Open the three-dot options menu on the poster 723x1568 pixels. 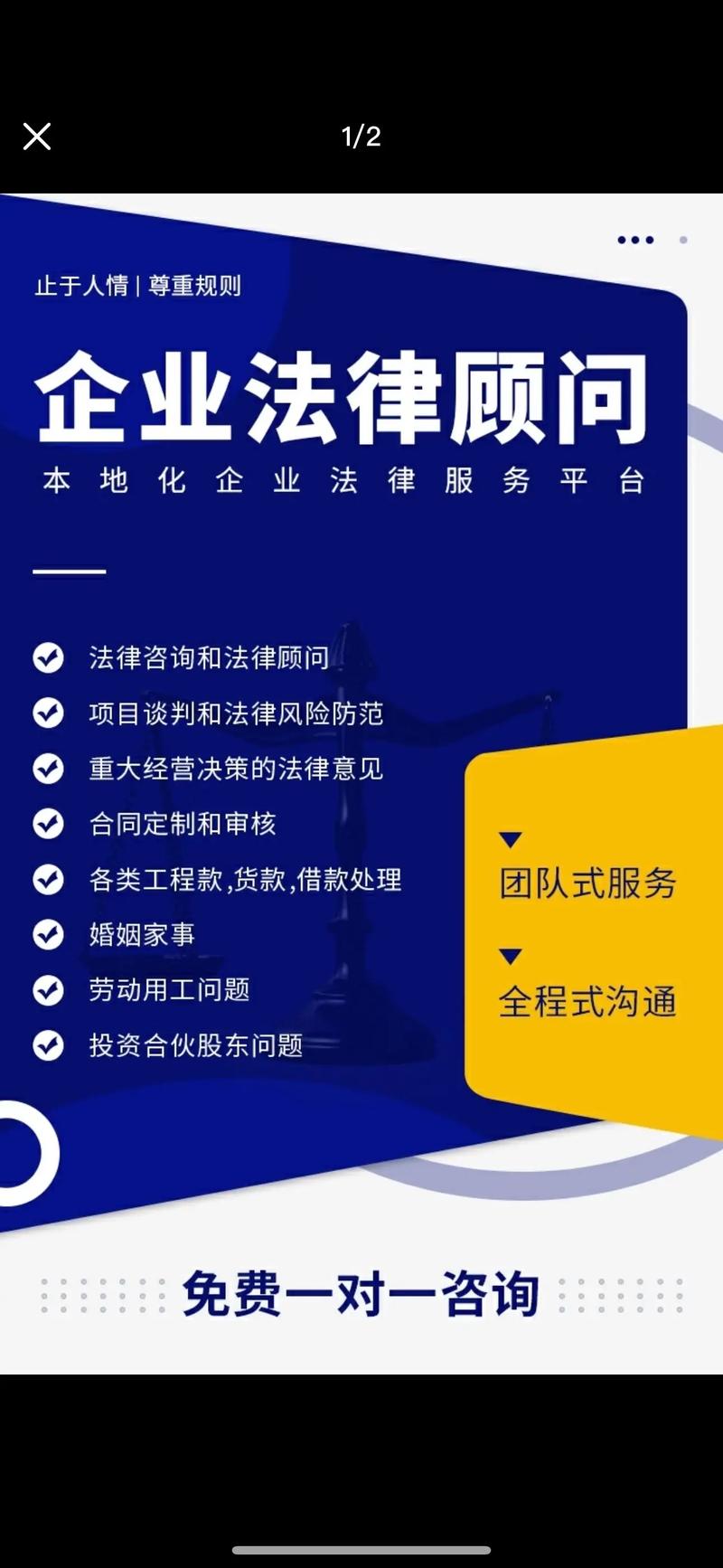click(x=634, y=240)
